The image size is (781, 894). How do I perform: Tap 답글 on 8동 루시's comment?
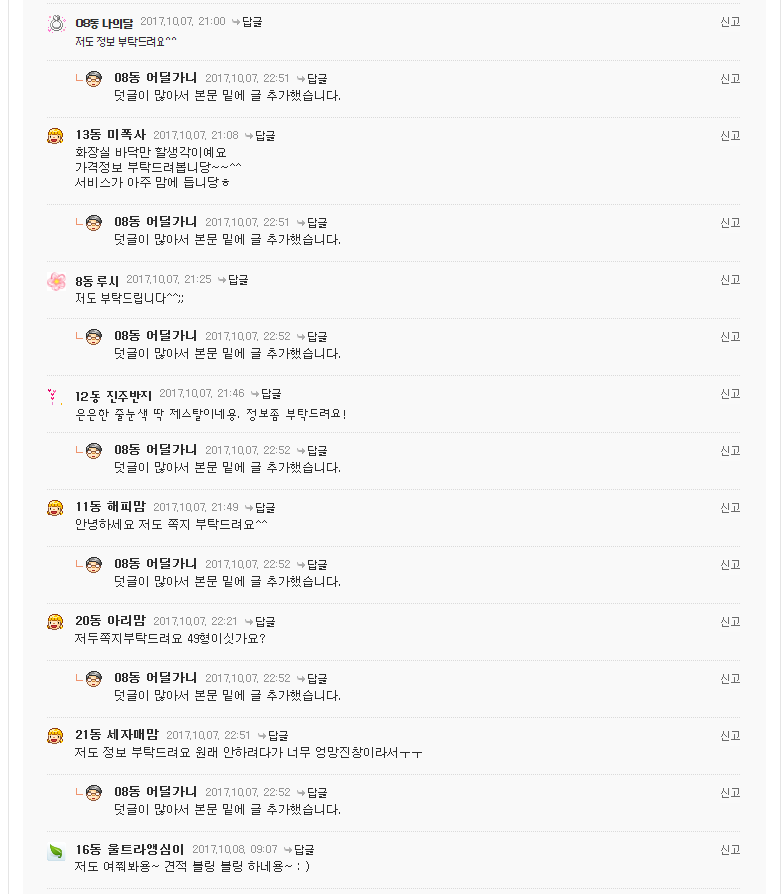pyautogui.click(x=238, y=280)
